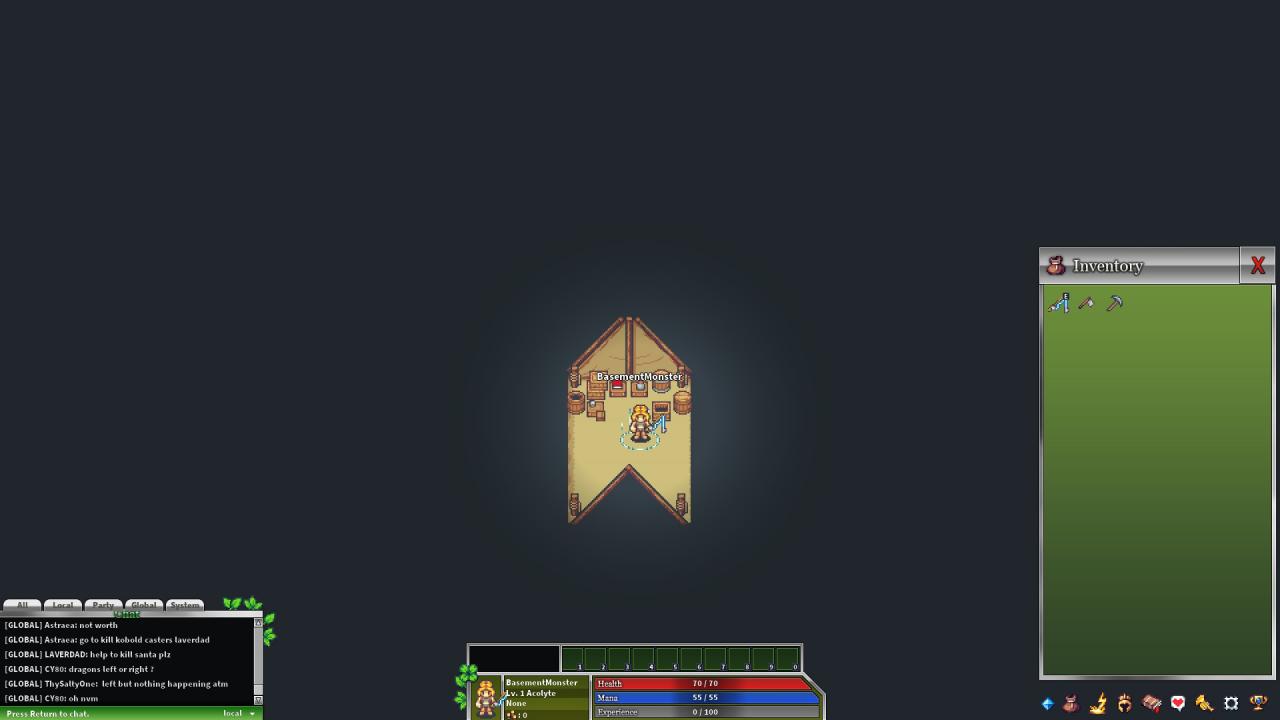Open the skills lightning icon
This screenshot has height=720, width=1280.
click(1098, 704)
